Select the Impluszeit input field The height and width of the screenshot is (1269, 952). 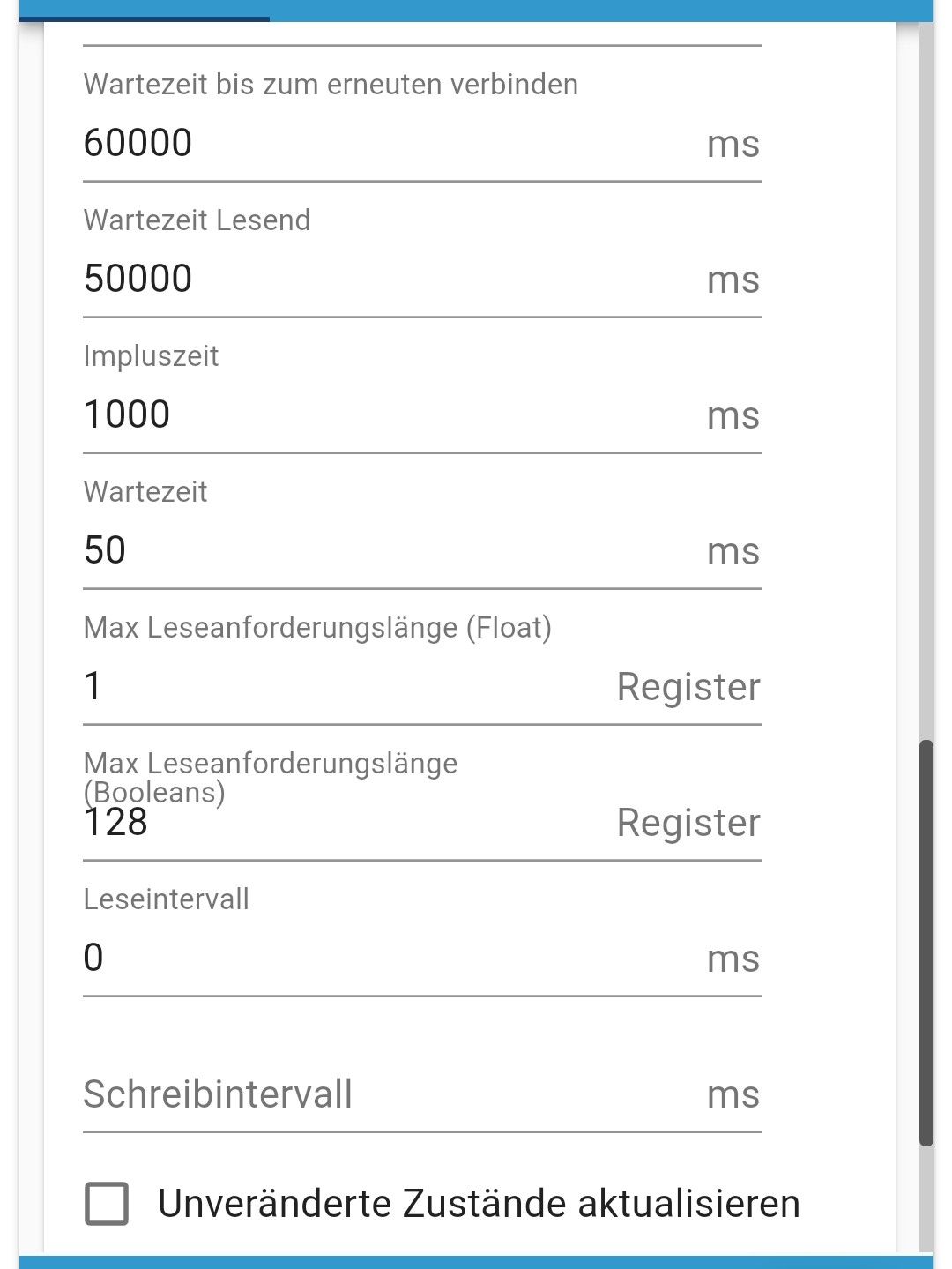pos(388,414)
